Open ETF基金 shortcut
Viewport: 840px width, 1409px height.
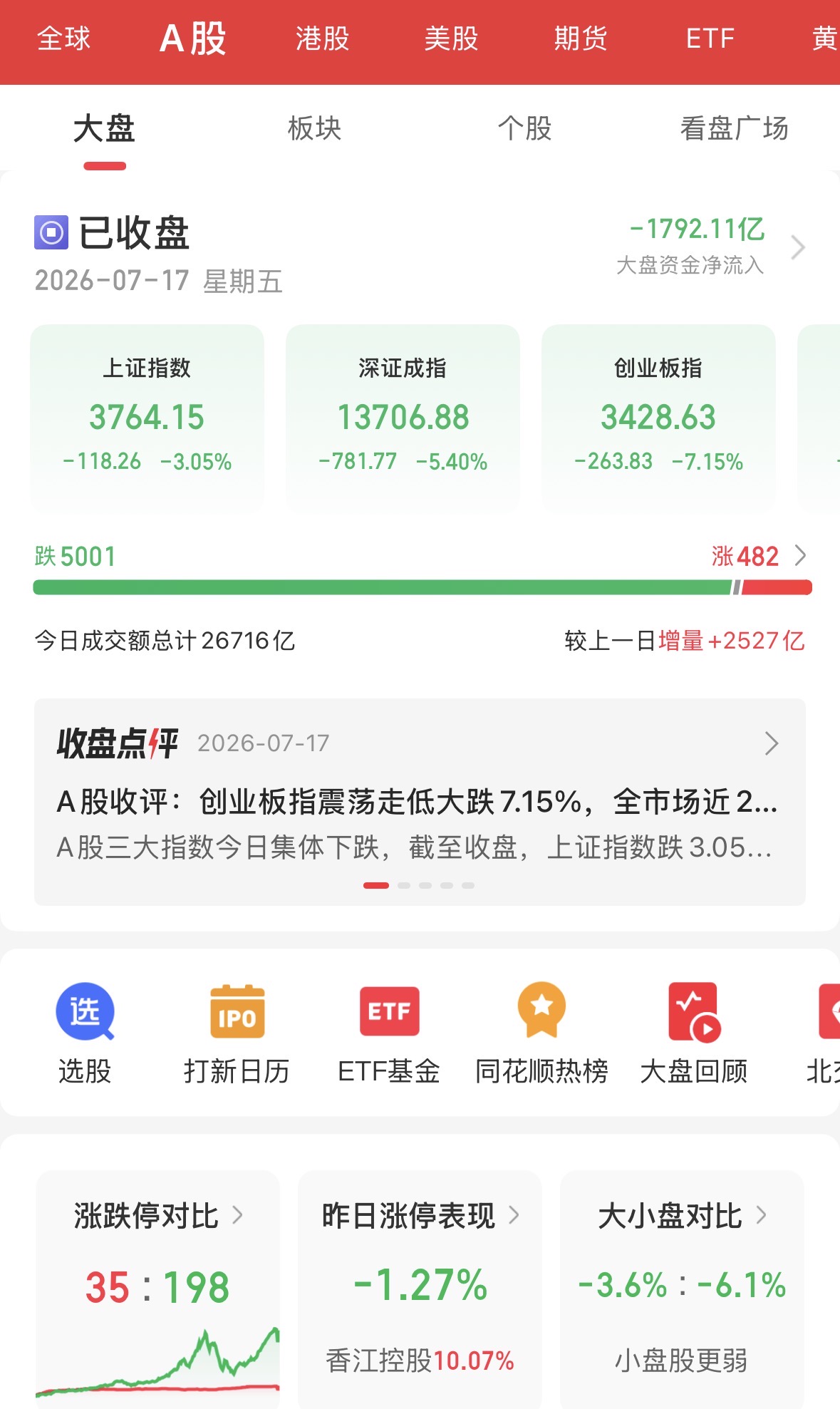click(x=389, y=1033)
